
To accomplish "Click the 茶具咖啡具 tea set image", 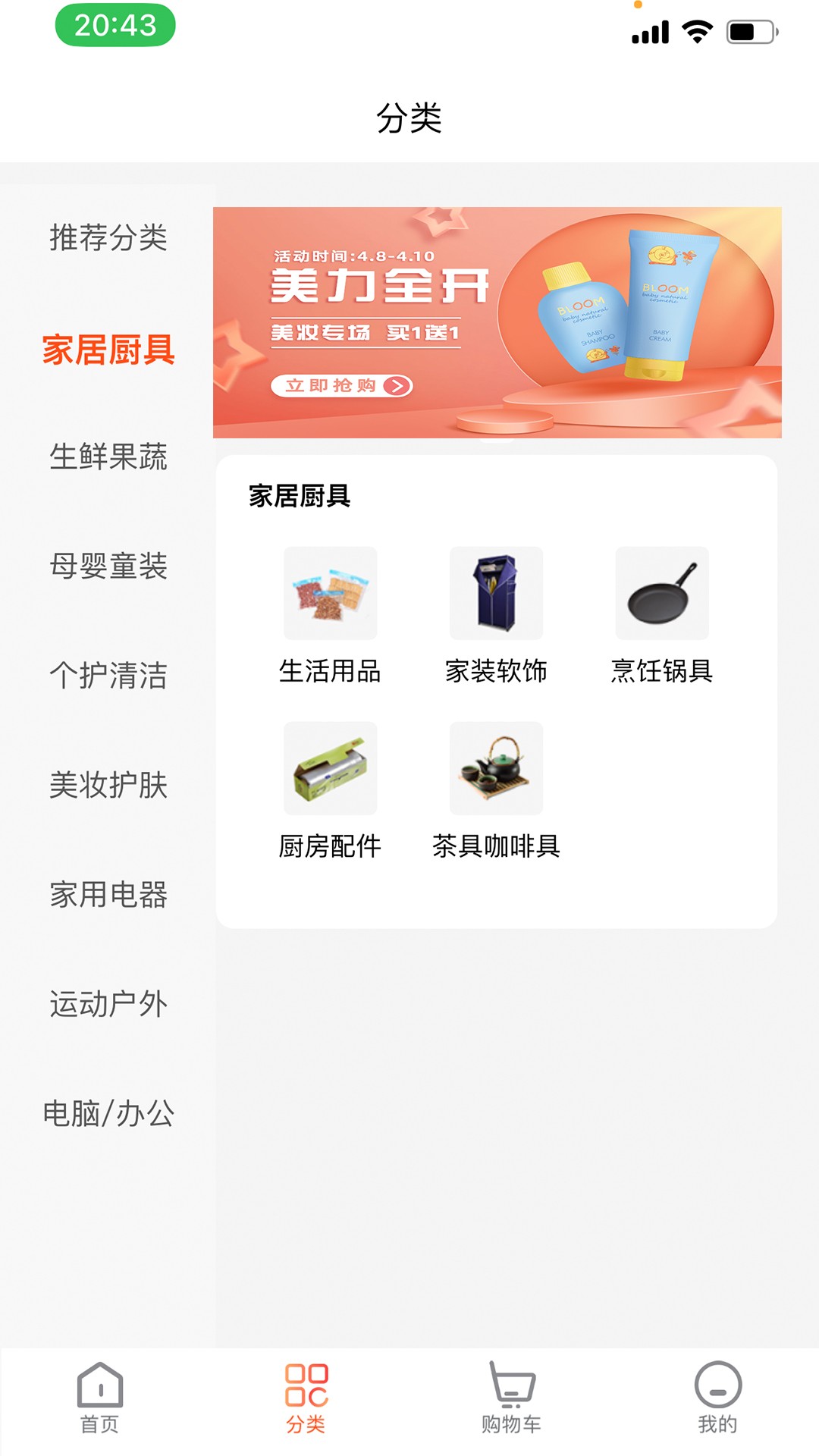I will tap(495, 768).
